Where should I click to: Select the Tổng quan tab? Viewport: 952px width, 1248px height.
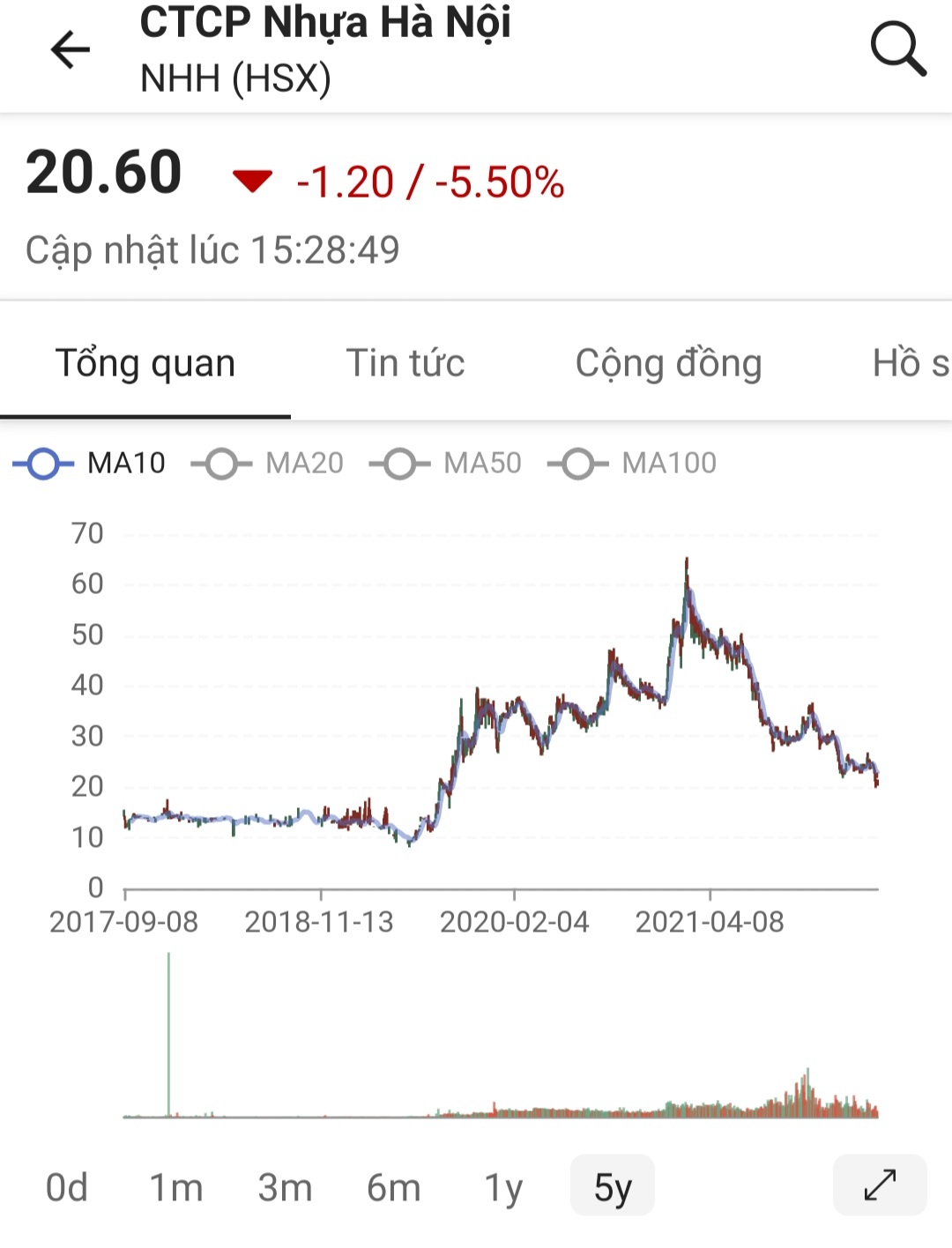[145, 363]
